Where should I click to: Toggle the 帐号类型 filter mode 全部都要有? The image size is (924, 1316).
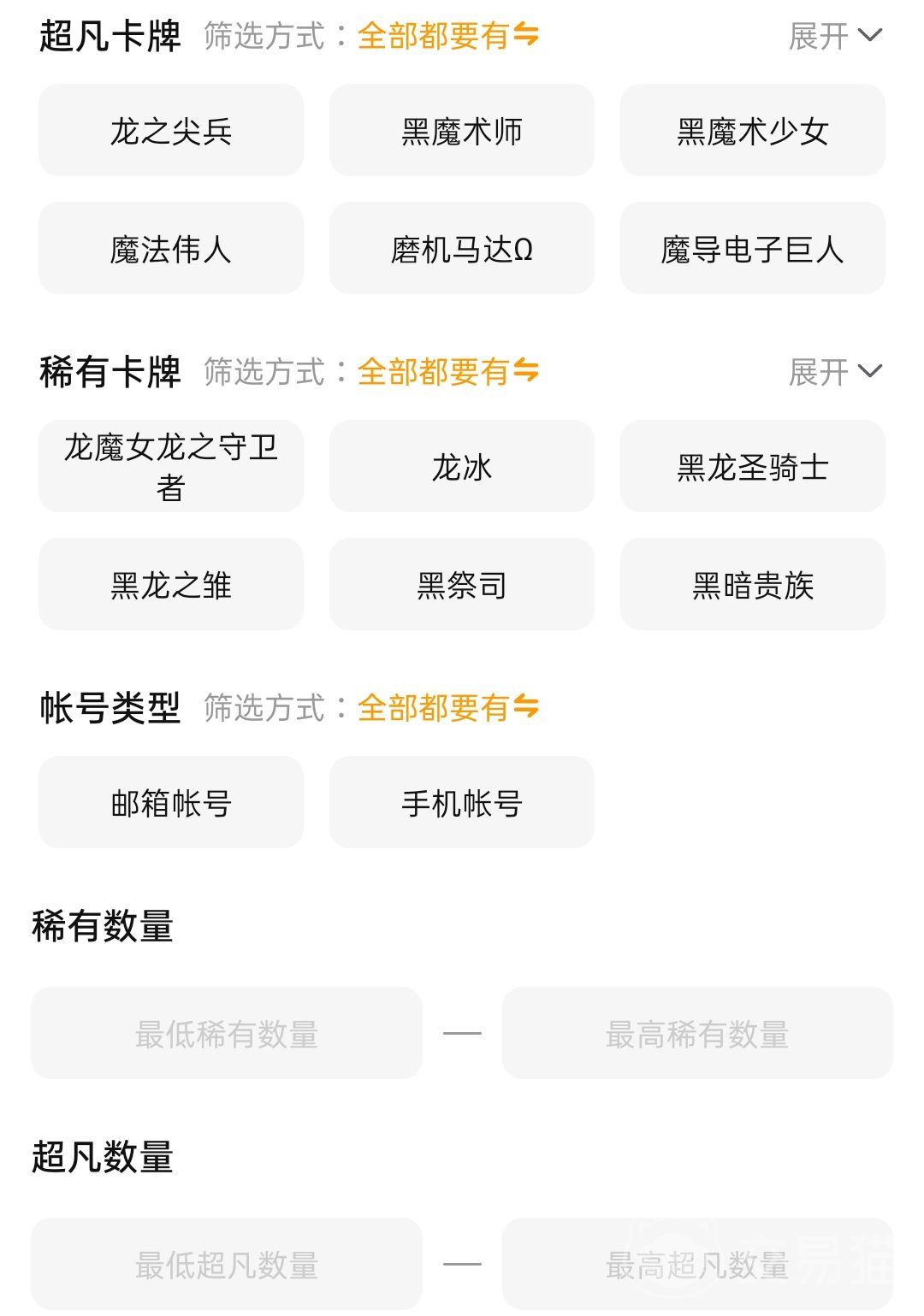448,708
